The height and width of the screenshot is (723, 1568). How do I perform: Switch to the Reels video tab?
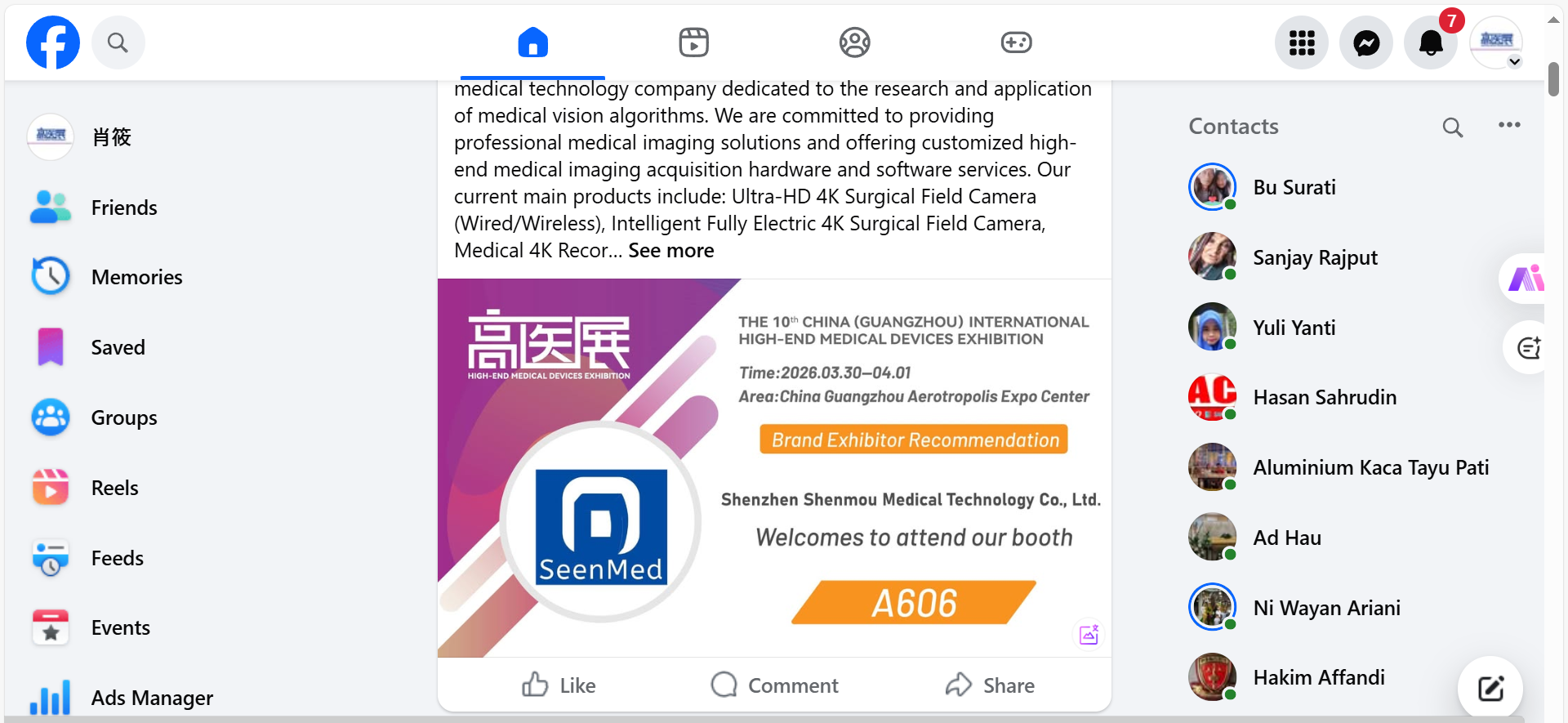pyautogui.click(x=693, y=42)
